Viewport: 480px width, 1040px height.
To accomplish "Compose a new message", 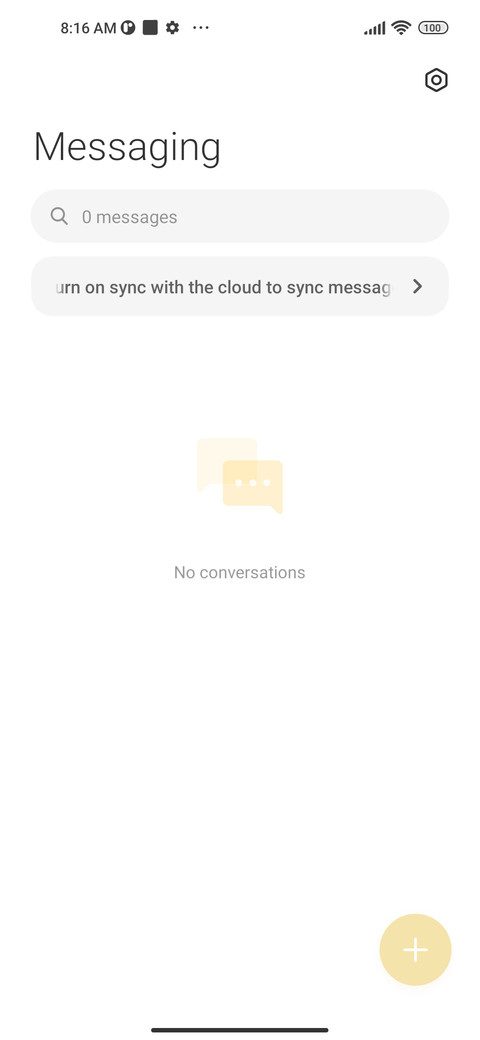I will pos(415,950).
